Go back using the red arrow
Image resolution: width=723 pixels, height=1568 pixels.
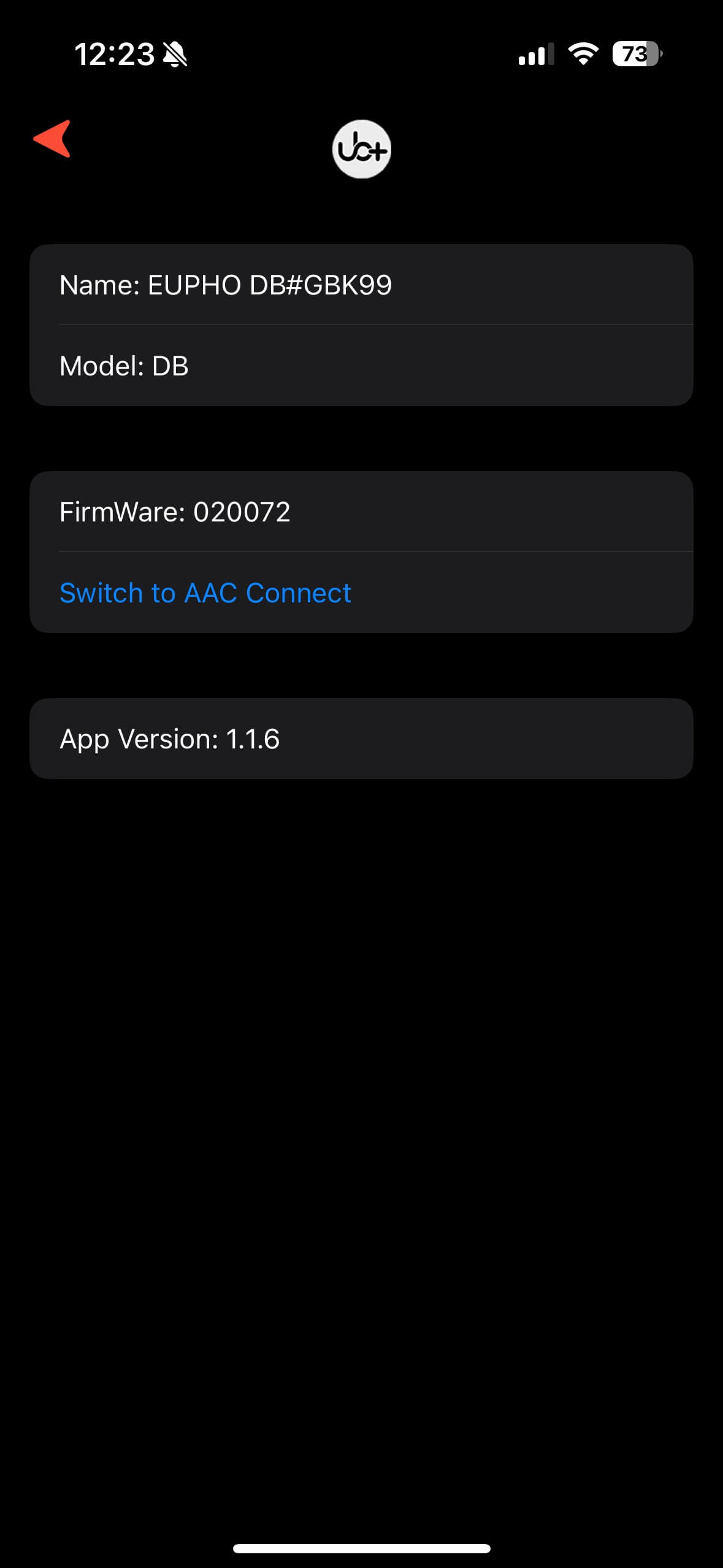click(53, 139)
